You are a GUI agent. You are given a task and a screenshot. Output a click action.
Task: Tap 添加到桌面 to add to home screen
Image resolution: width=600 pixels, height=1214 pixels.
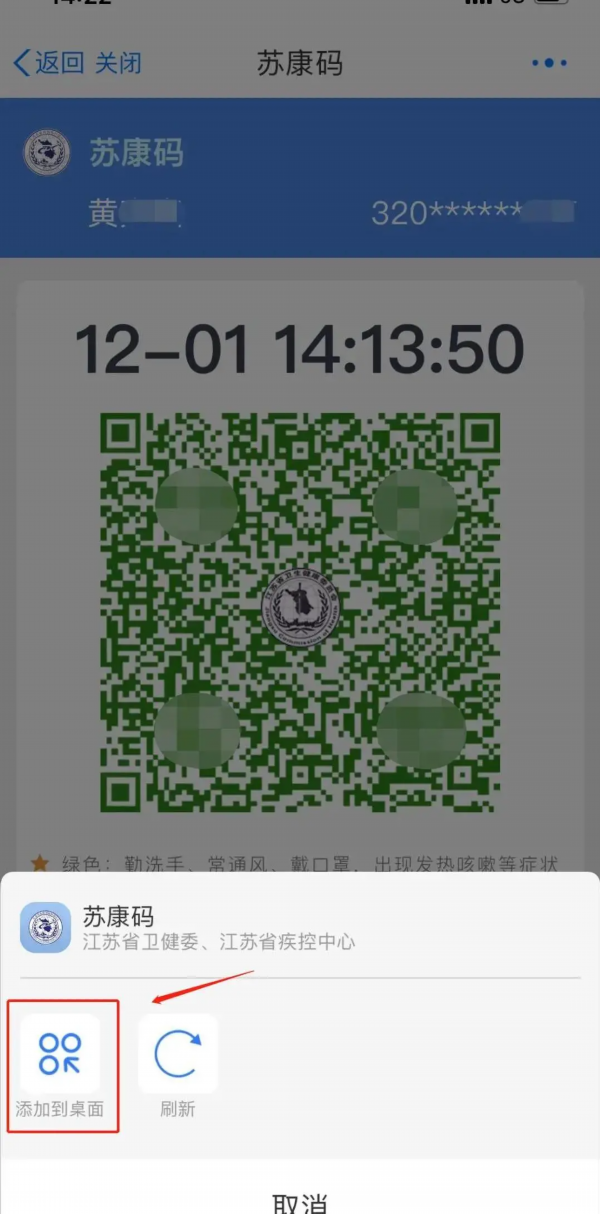tap(60, 1055)
